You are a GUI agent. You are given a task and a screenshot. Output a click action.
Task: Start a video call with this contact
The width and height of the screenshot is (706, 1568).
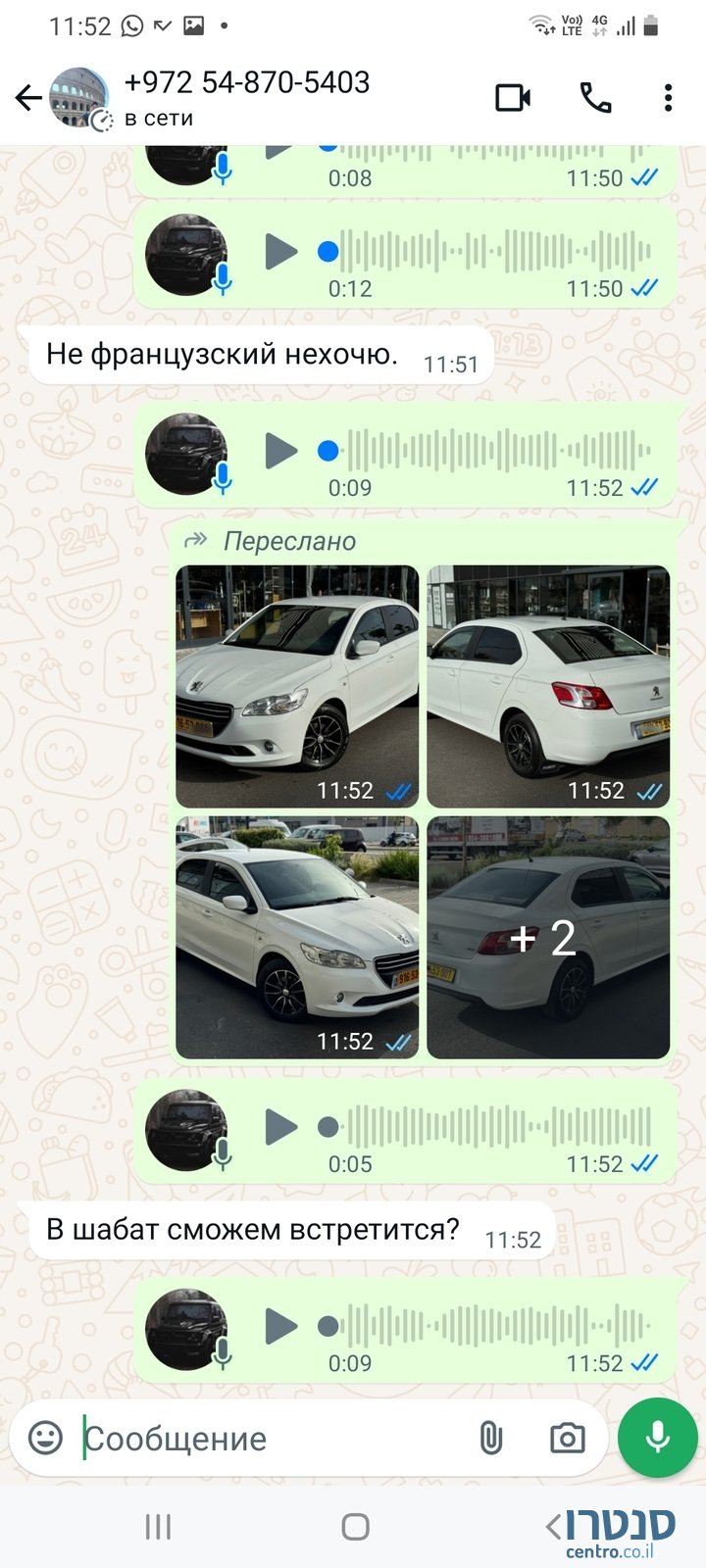point(513,98)
